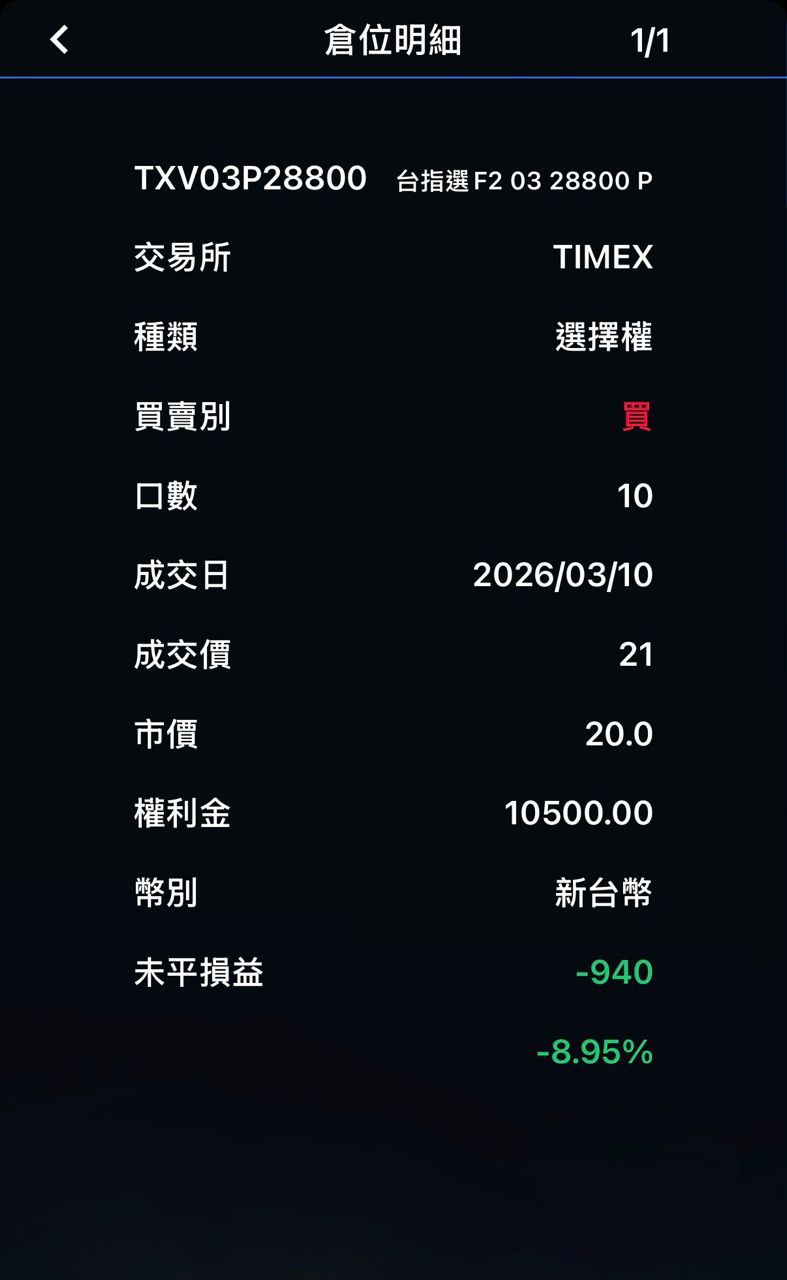Select the TIMEX exchange value

point(601,259)
